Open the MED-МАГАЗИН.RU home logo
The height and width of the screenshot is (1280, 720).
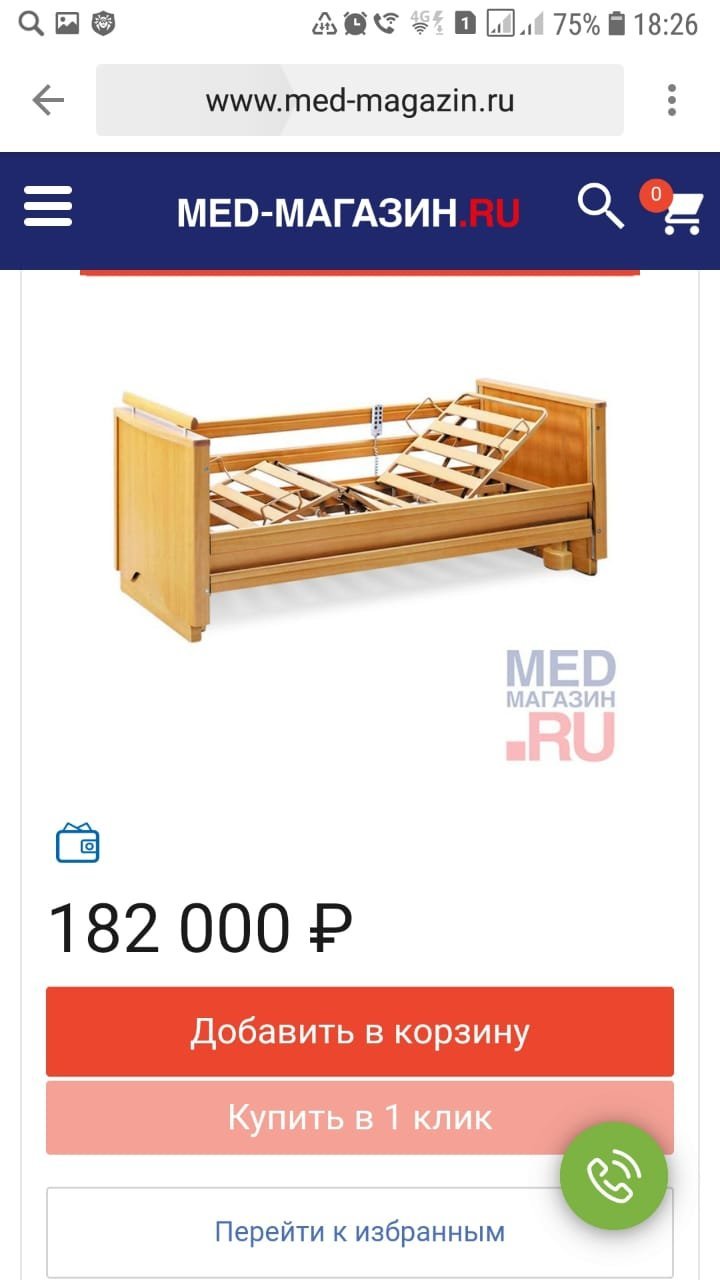[348, 212]
